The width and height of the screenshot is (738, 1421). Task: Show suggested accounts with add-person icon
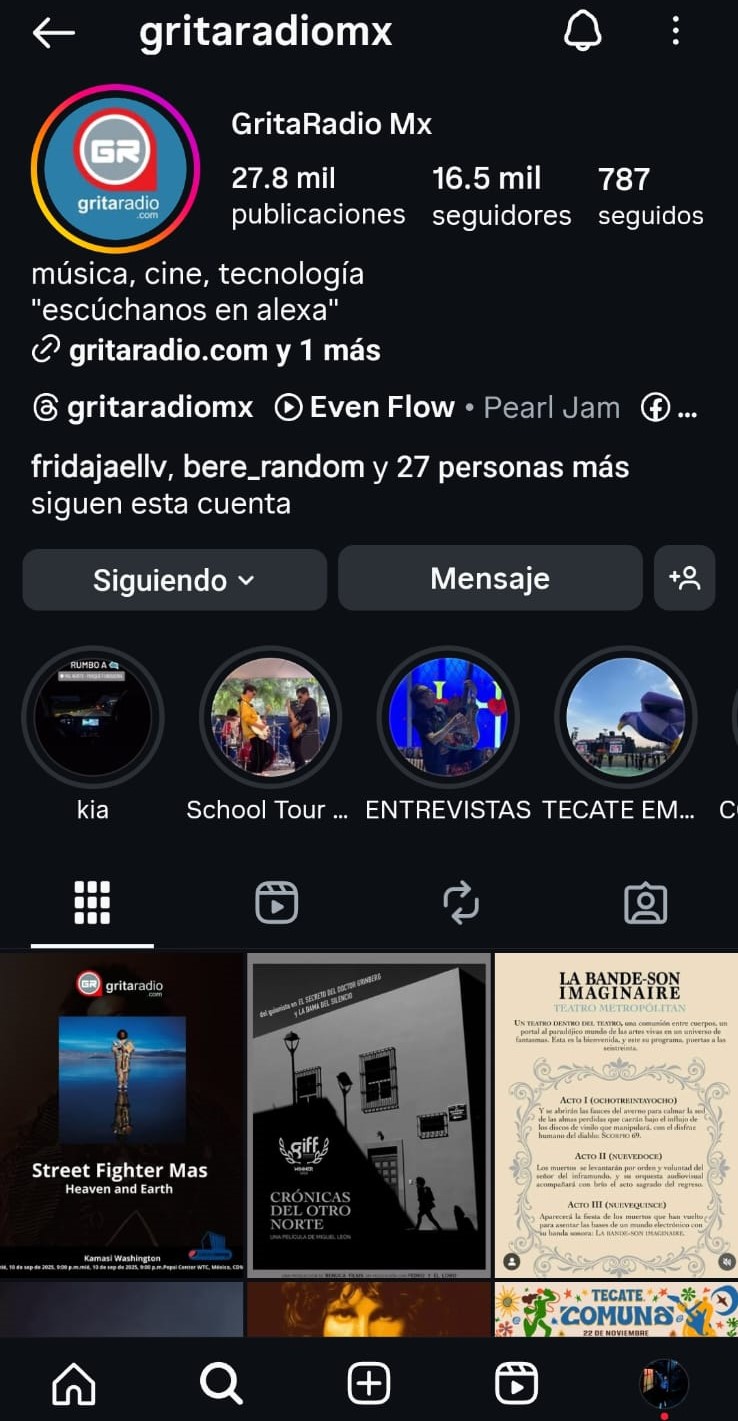point(684,578)
